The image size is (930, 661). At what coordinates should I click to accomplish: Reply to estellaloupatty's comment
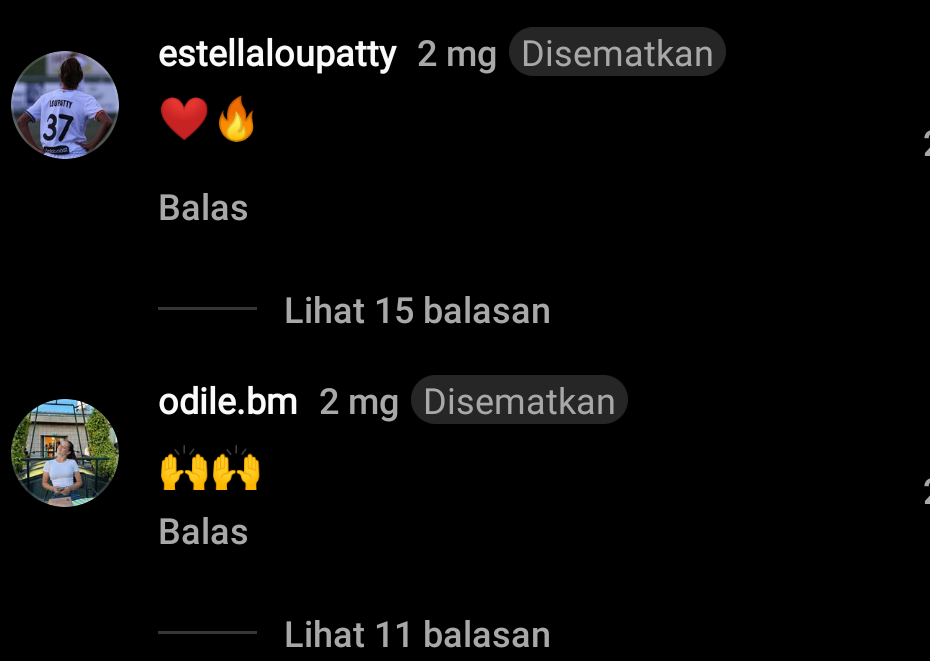click(x=203, y=208)
